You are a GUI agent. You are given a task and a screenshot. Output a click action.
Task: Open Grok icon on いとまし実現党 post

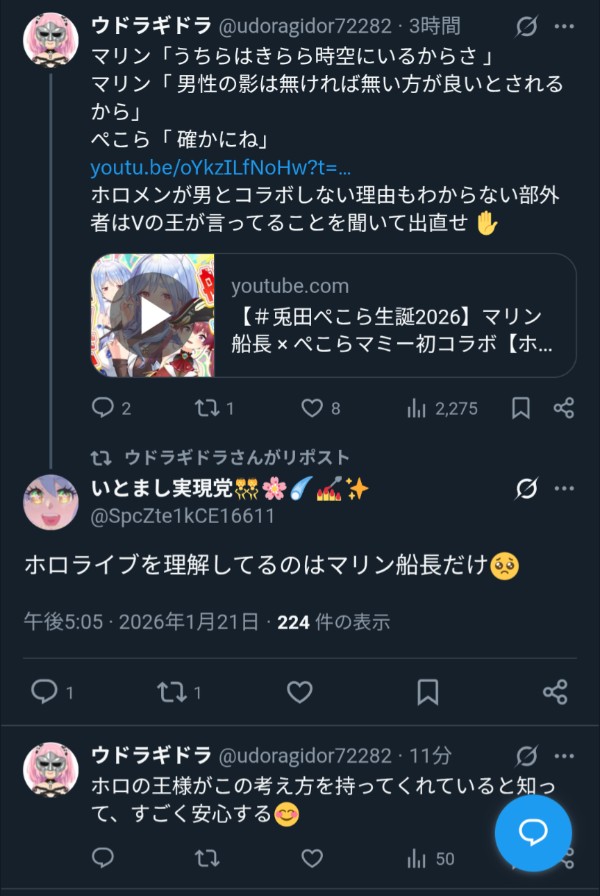pos(526,489)
